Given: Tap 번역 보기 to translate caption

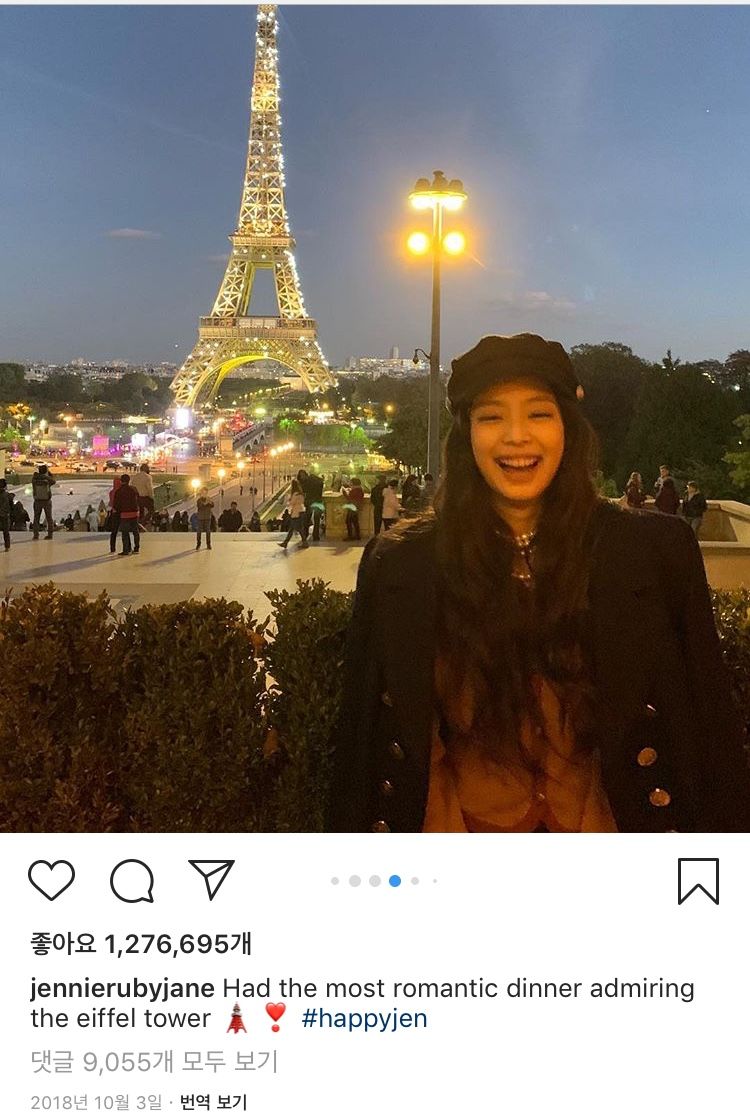Looking at the screenshot, I should click(213, 1102).
